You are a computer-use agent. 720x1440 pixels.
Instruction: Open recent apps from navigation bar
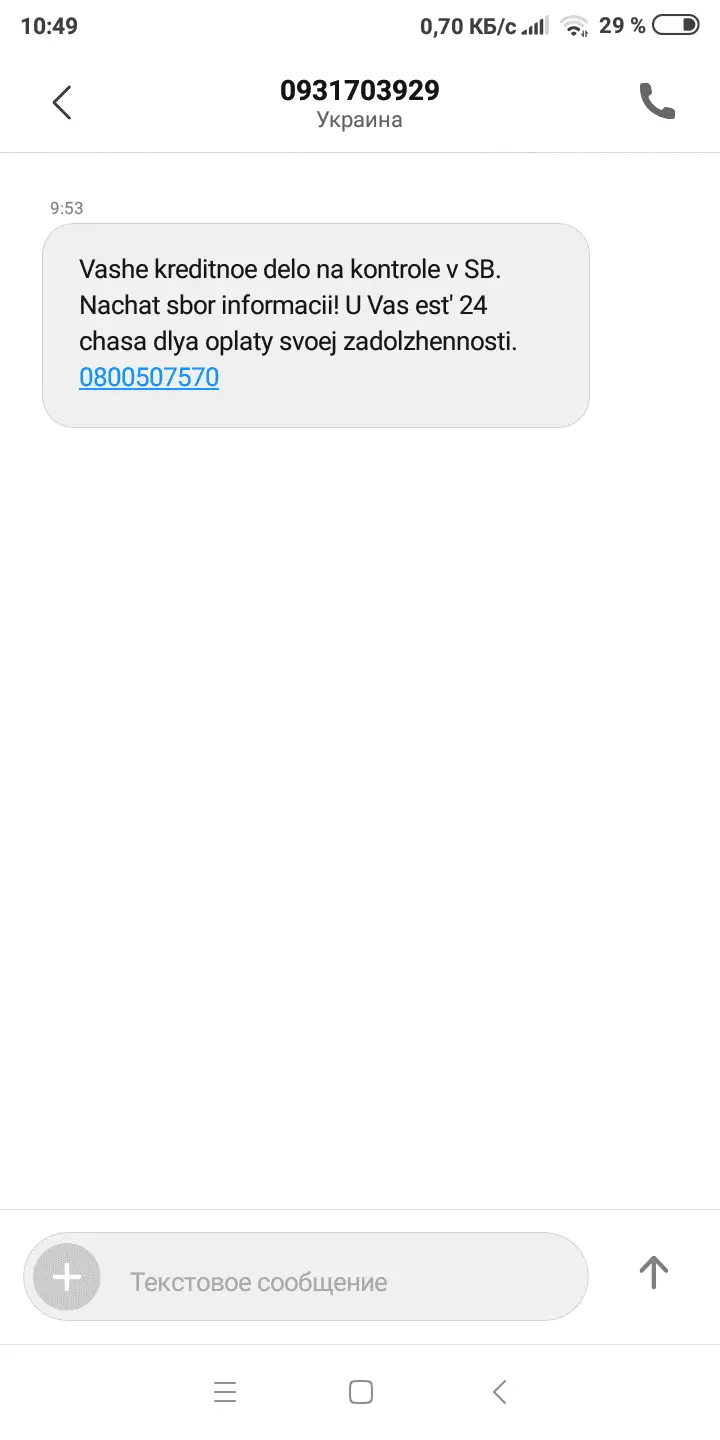225,1391
